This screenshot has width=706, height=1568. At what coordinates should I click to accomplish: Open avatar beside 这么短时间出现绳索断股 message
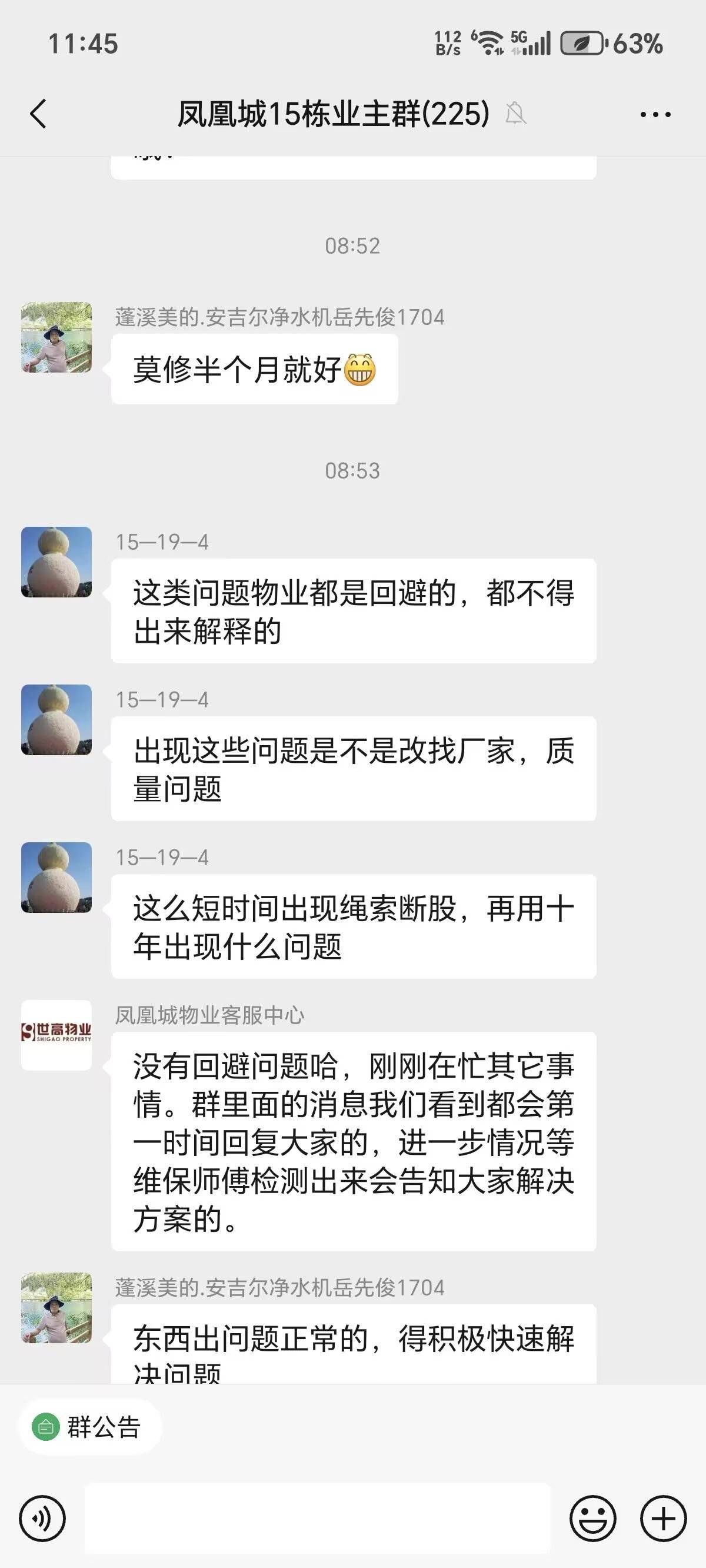tap(56, 877)
